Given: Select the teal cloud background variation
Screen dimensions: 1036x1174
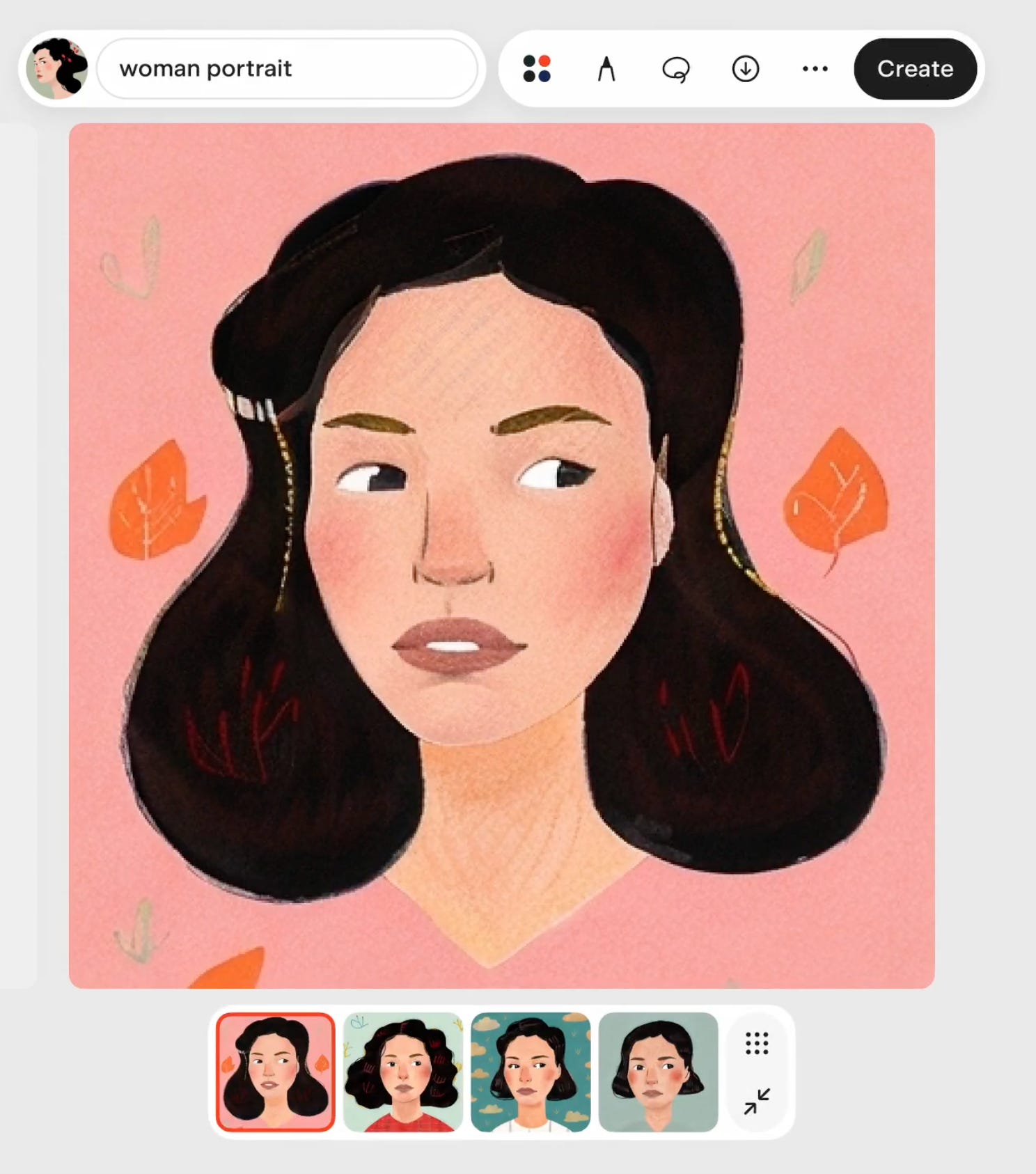Looking at the screenshot, I should tap(531, 1072).
